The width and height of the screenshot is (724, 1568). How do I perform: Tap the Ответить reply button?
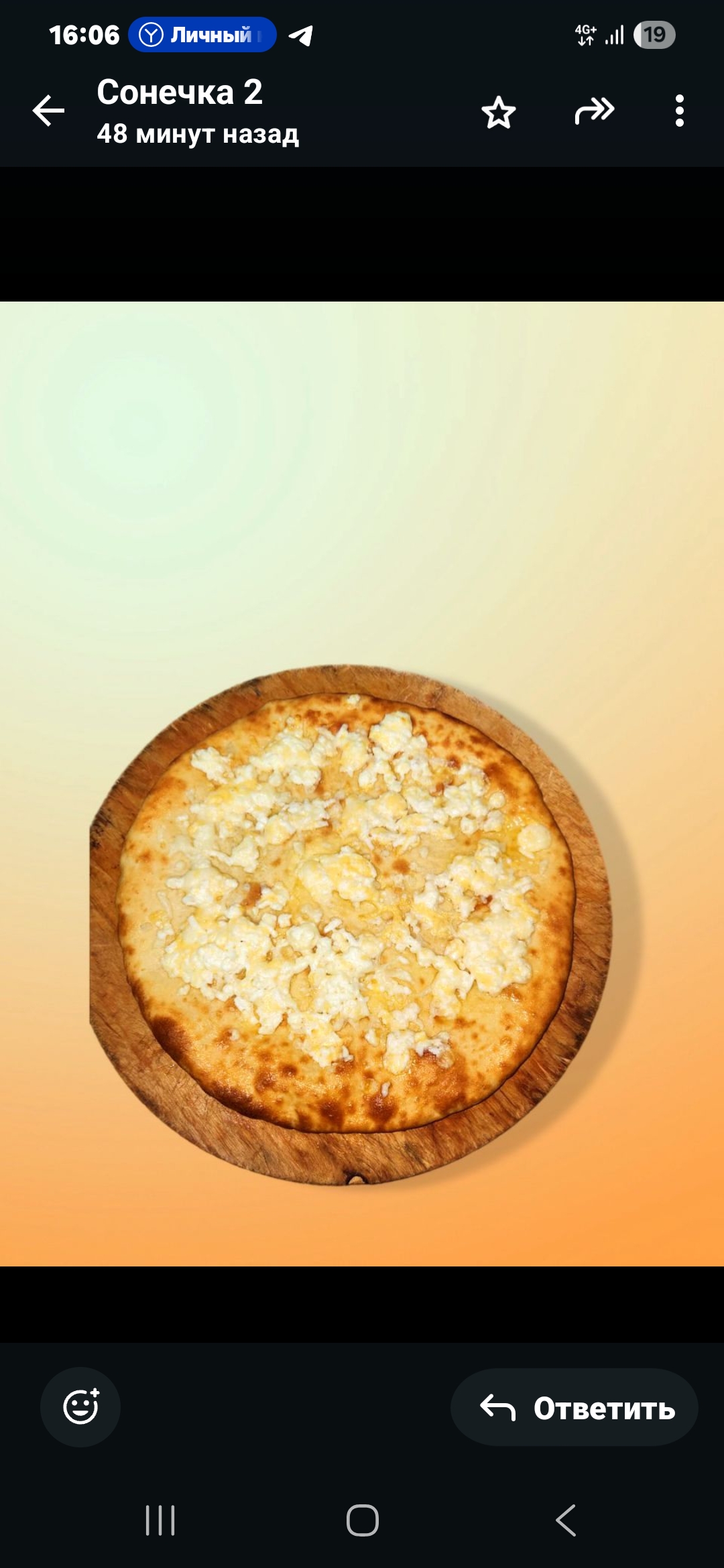pyautogui.click(x=575, y=1407)
